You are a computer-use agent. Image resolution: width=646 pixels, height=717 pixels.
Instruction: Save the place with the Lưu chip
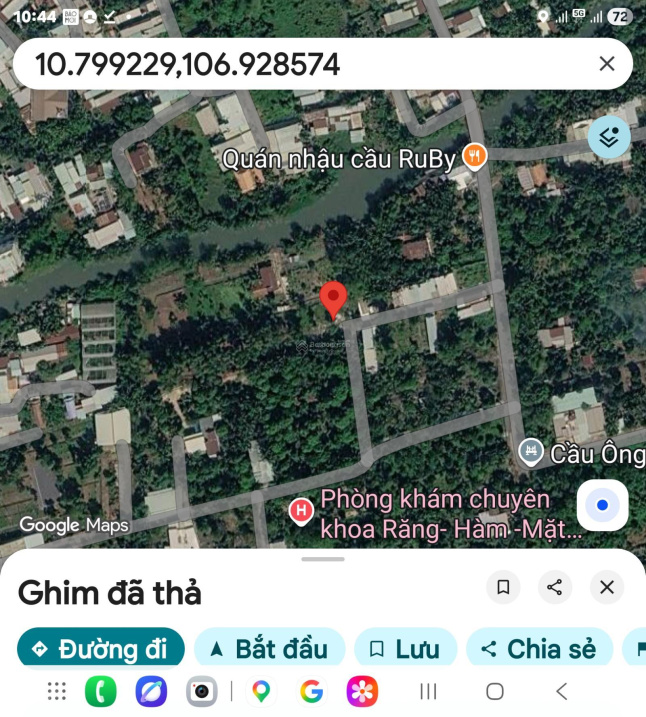406,648
